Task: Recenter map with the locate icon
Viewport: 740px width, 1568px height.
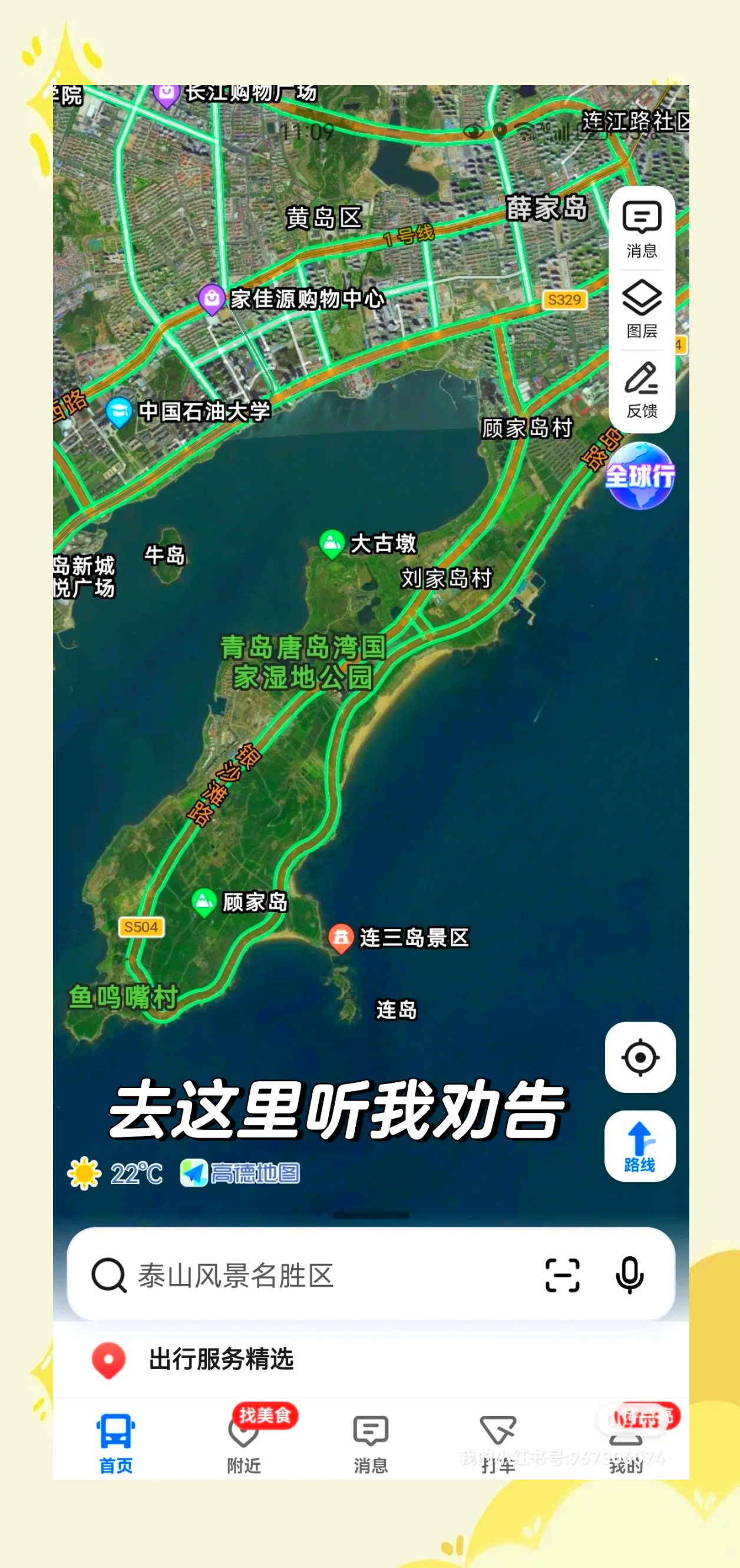Action: pyautogui.click(x=641, y=1059)
